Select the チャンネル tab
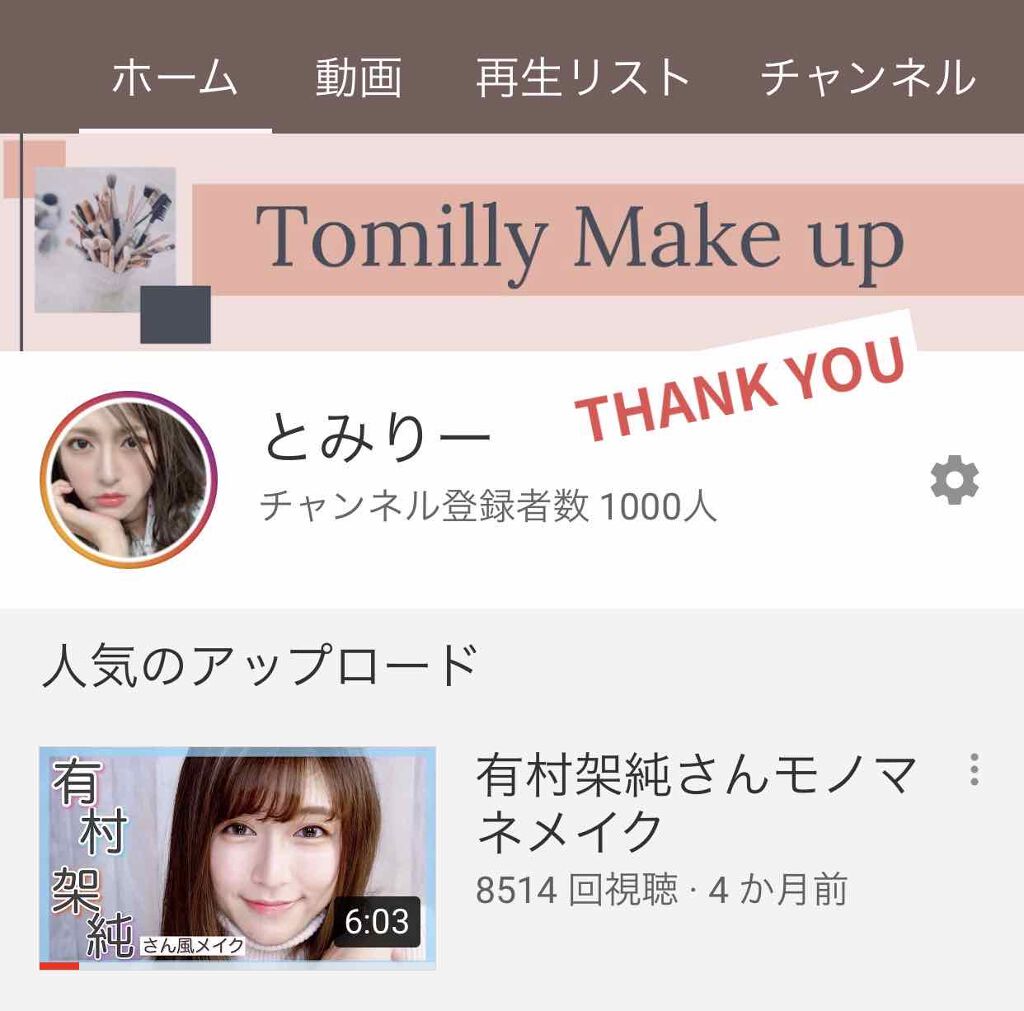 [x=867, y=78]
